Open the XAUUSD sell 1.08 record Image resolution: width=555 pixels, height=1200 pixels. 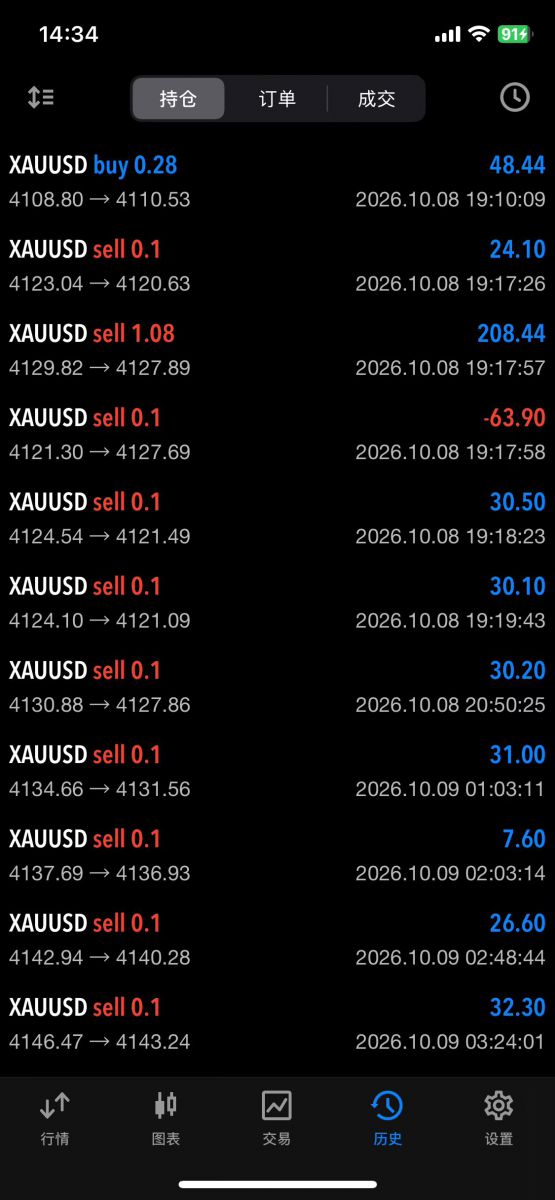pos(277,350)
